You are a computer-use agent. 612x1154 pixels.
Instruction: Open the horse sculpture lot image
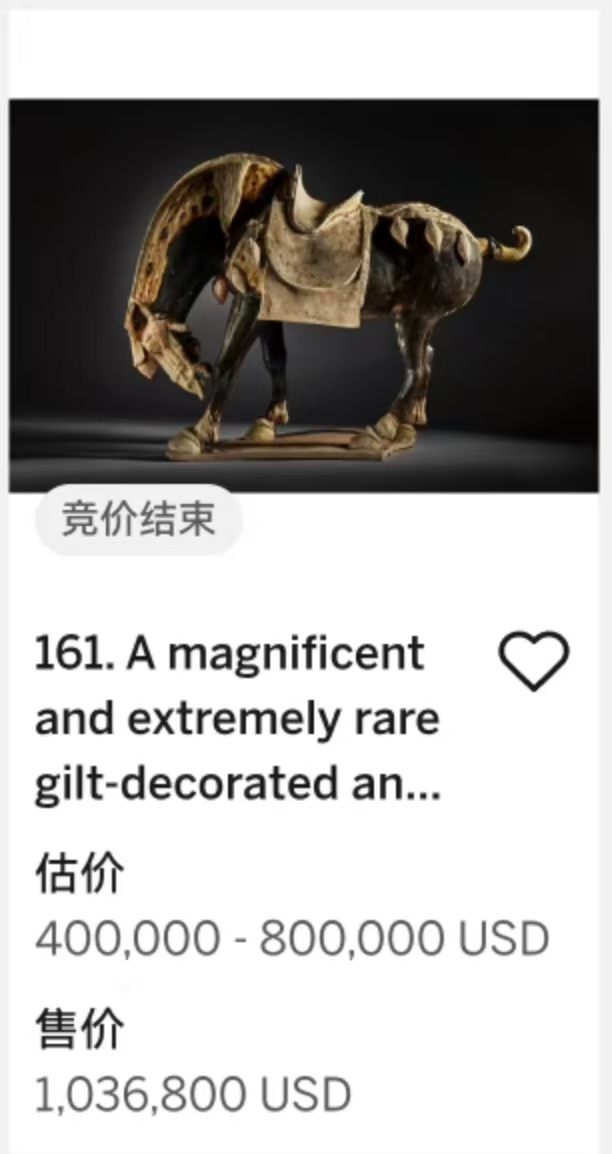[x=305, y=295]
